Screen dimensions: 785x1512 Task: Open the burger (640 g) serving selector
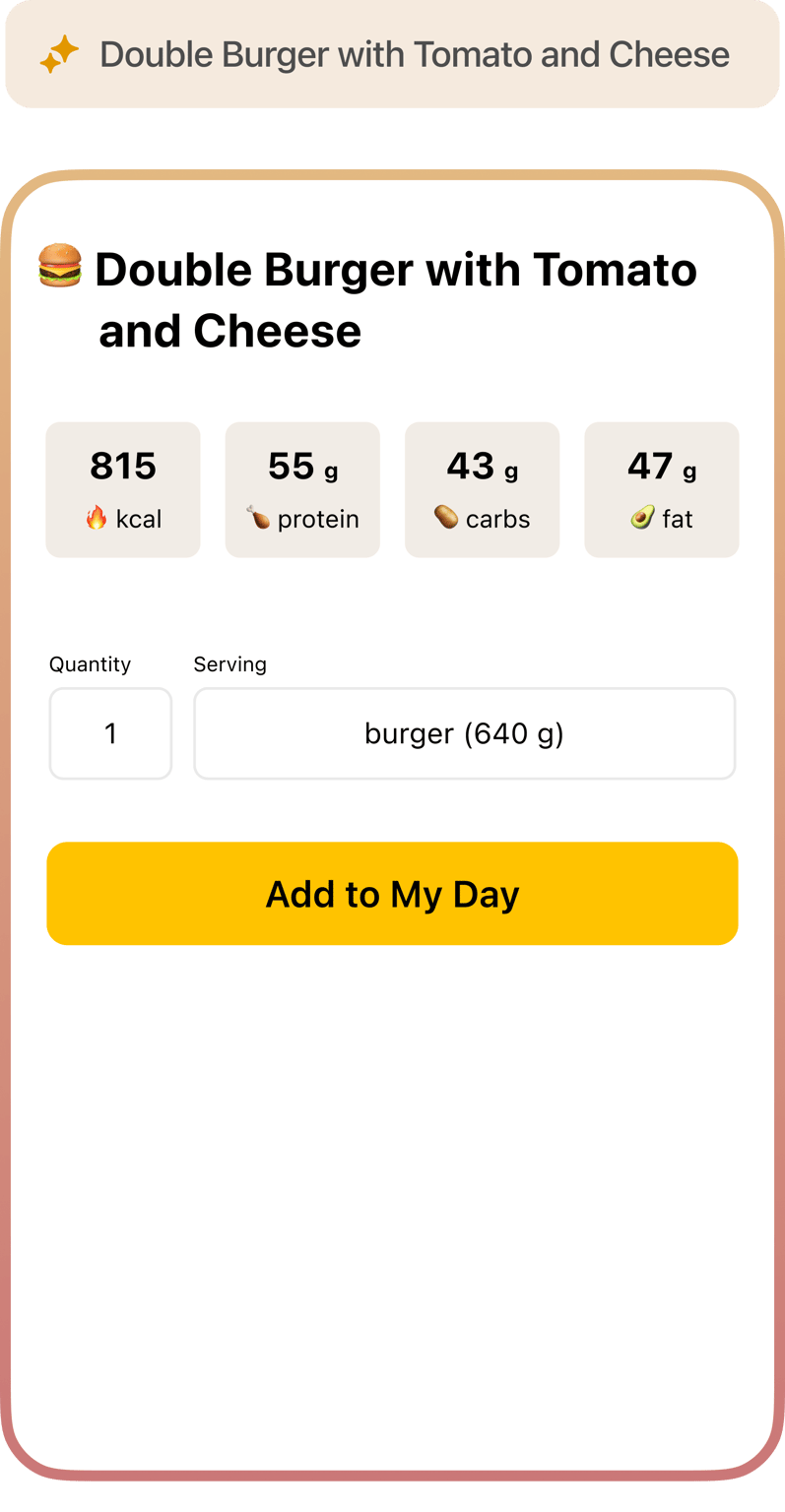pyautogui.click(x=464, y=733)
